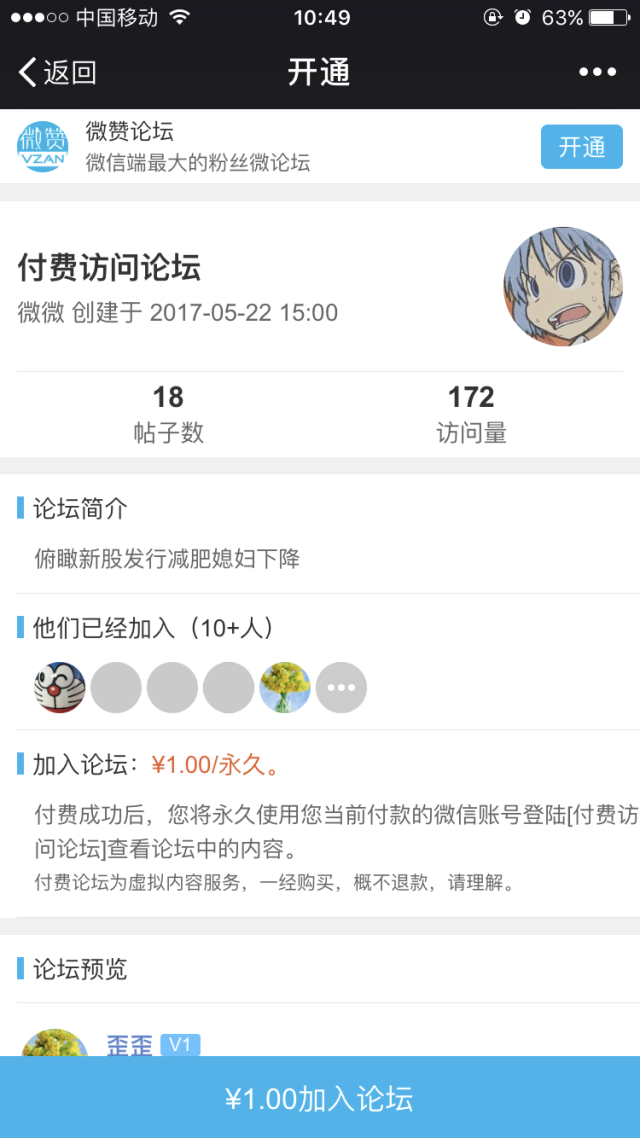Tap the blue 开通 button
This screenshot has height=1138, width=640.
click(x=581, y=147)
